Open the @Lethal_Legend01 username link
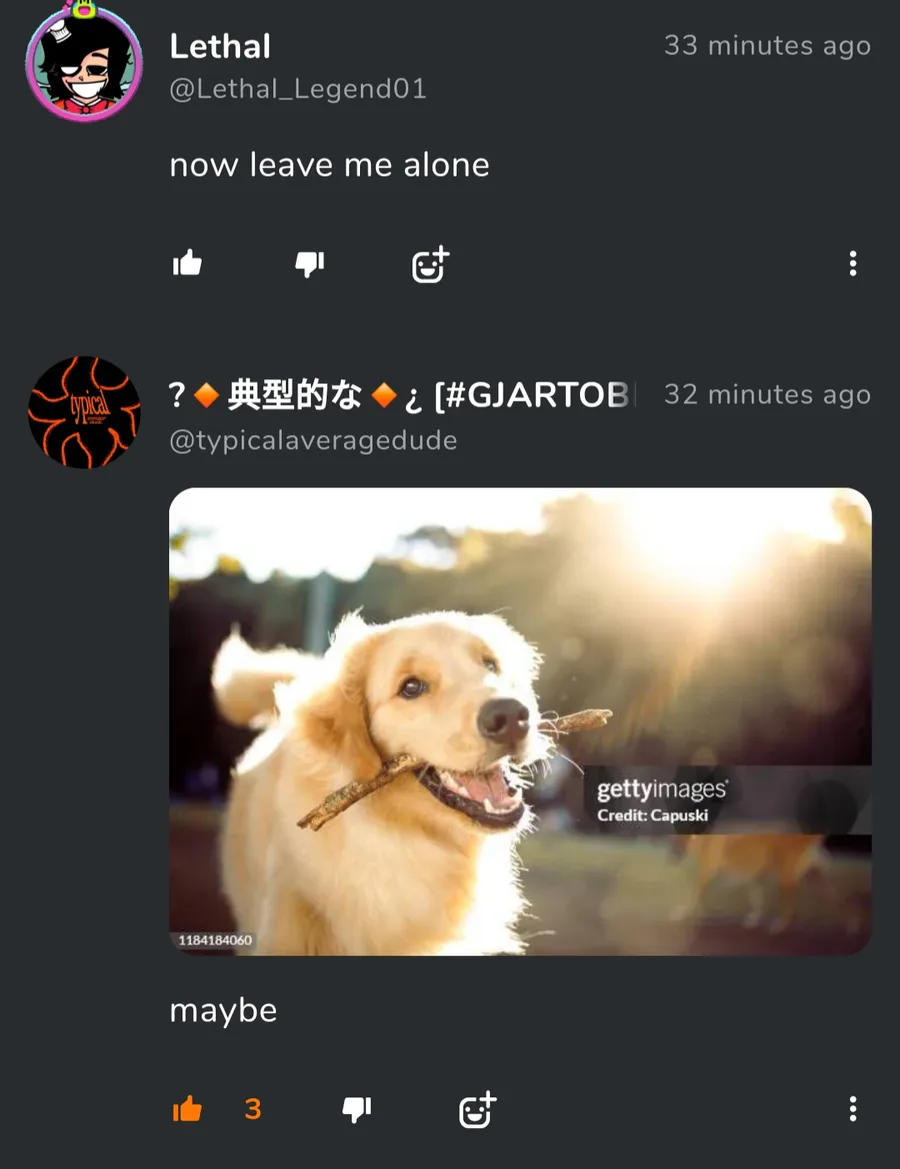900x1169 pixels. pos(298,89)
